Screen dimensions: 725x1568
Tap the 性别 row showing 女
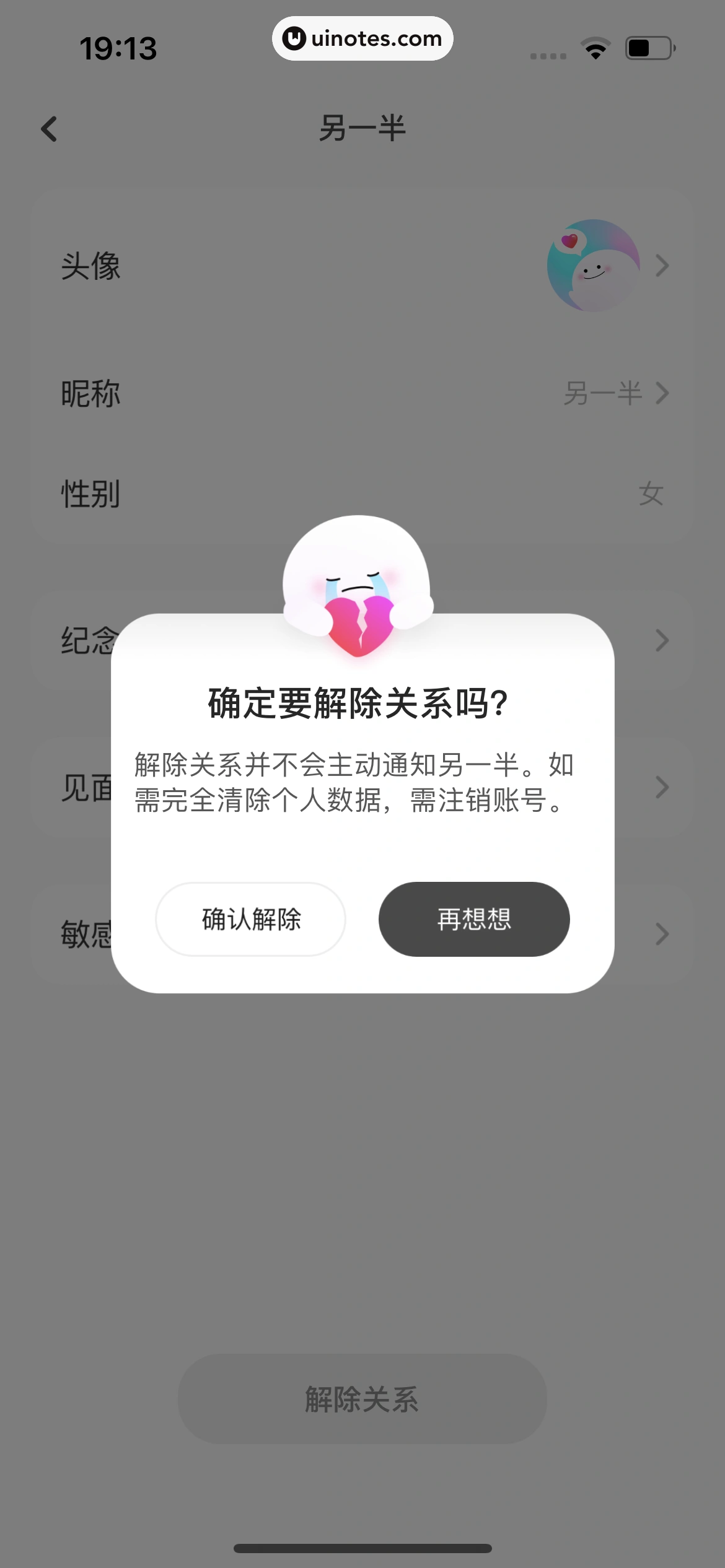[x=362, y=494]
